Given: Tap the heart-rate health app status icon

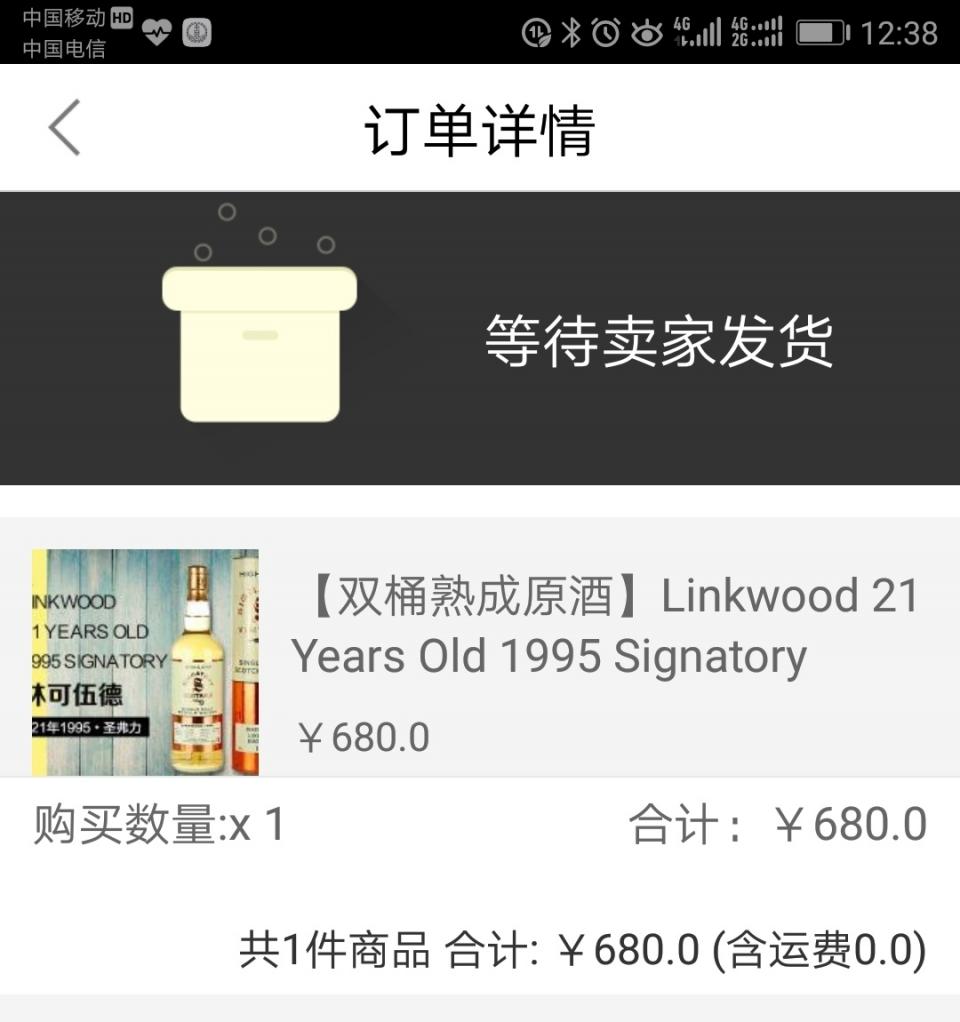Looking at the screenshot, I should [153, 32].
